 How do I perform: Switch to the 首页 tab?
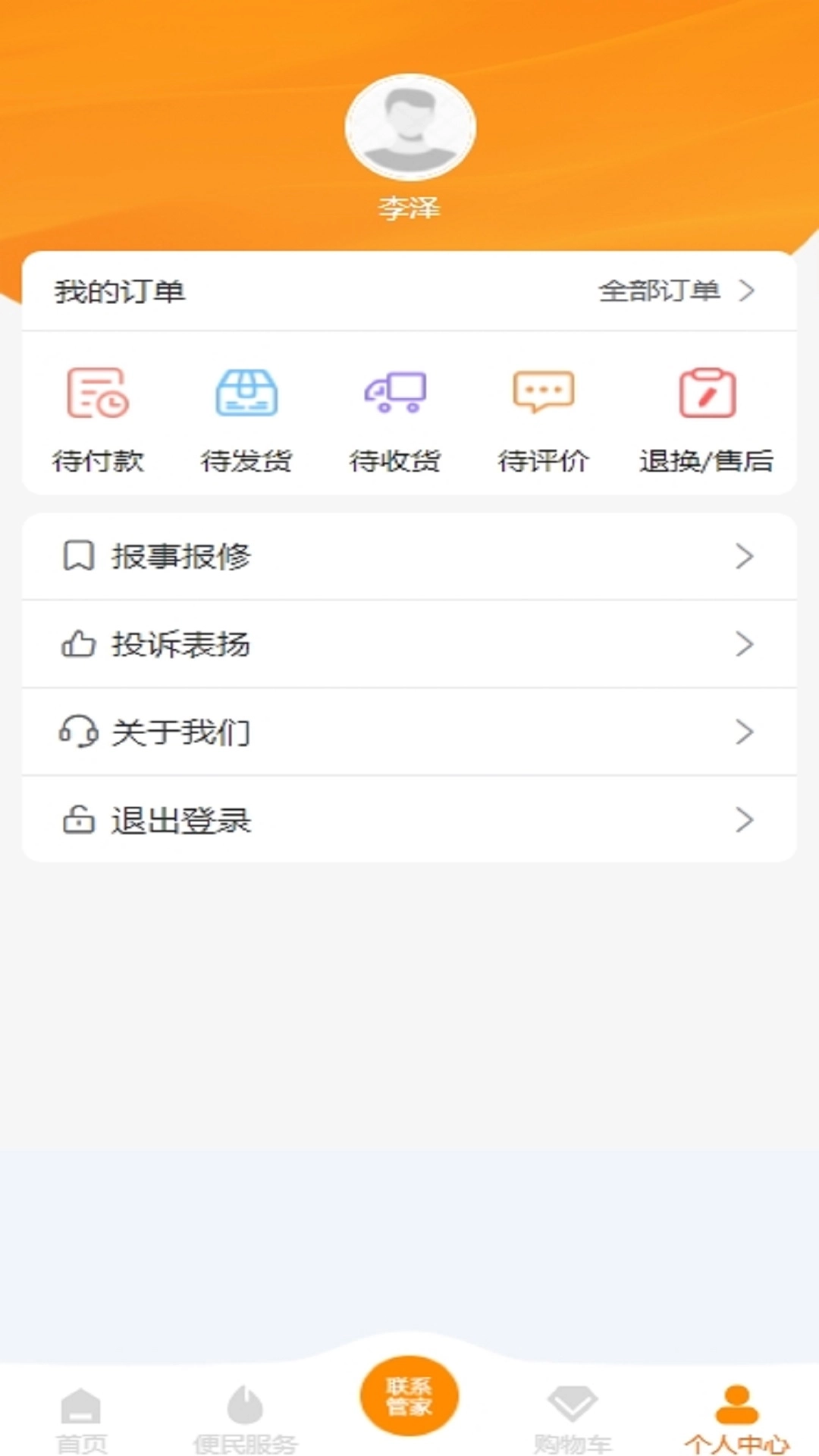coord(81,1419)
